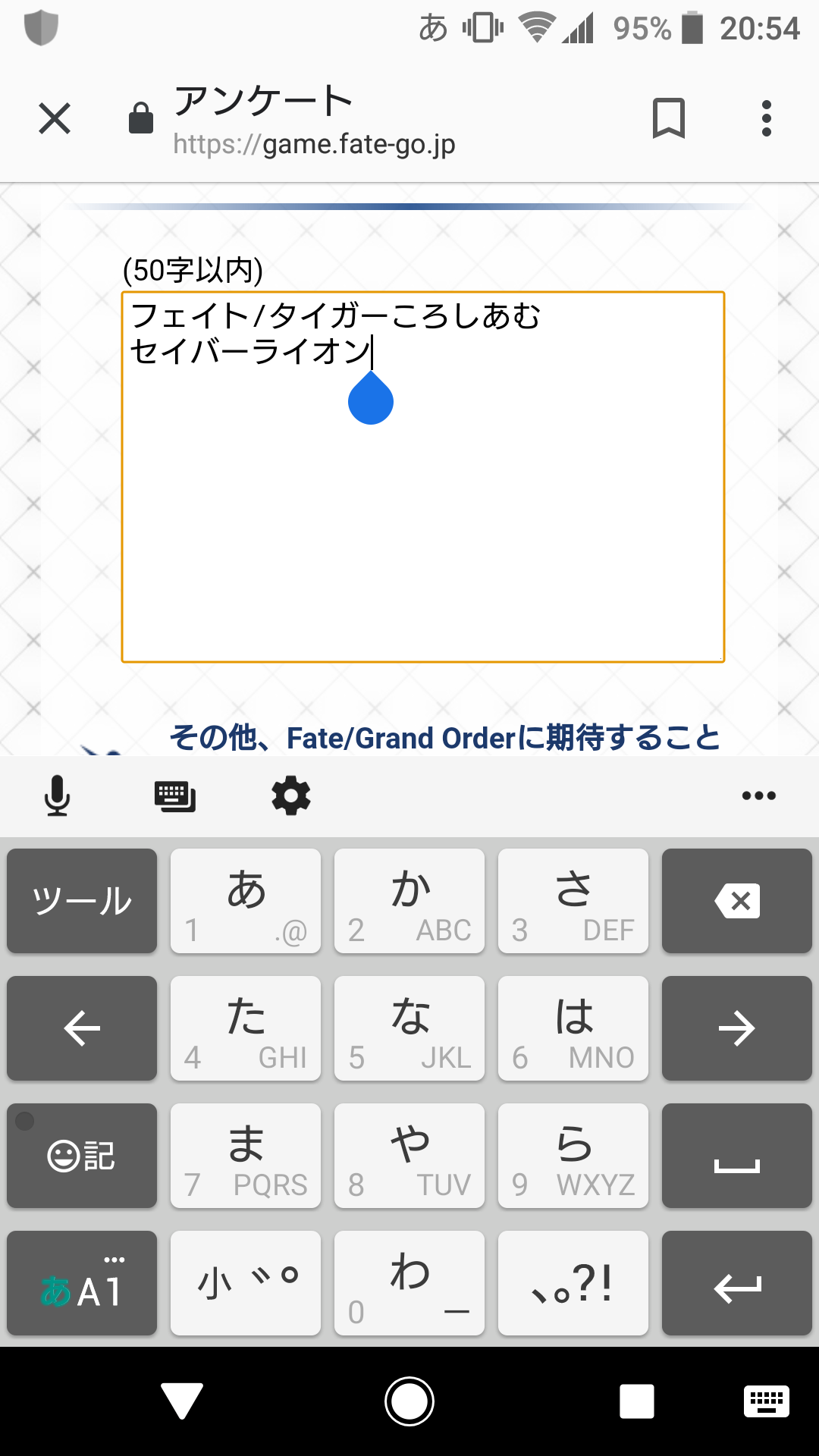Switch keyboard layout from the toolbar
The height and width of the screenshot is (1456, 819).
click(x=174, y=795)
